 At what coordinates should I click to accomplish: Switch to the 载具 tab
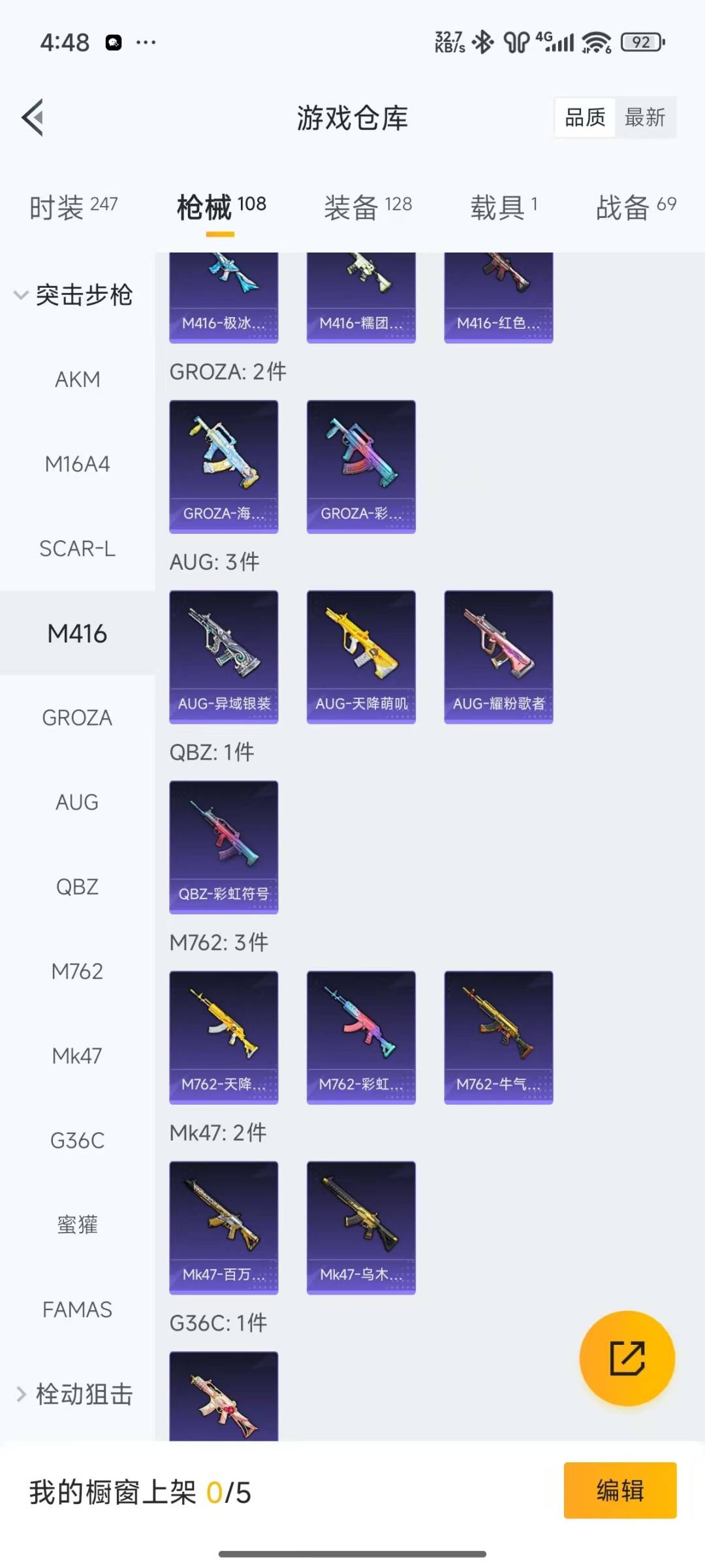(x=503, y=207)
